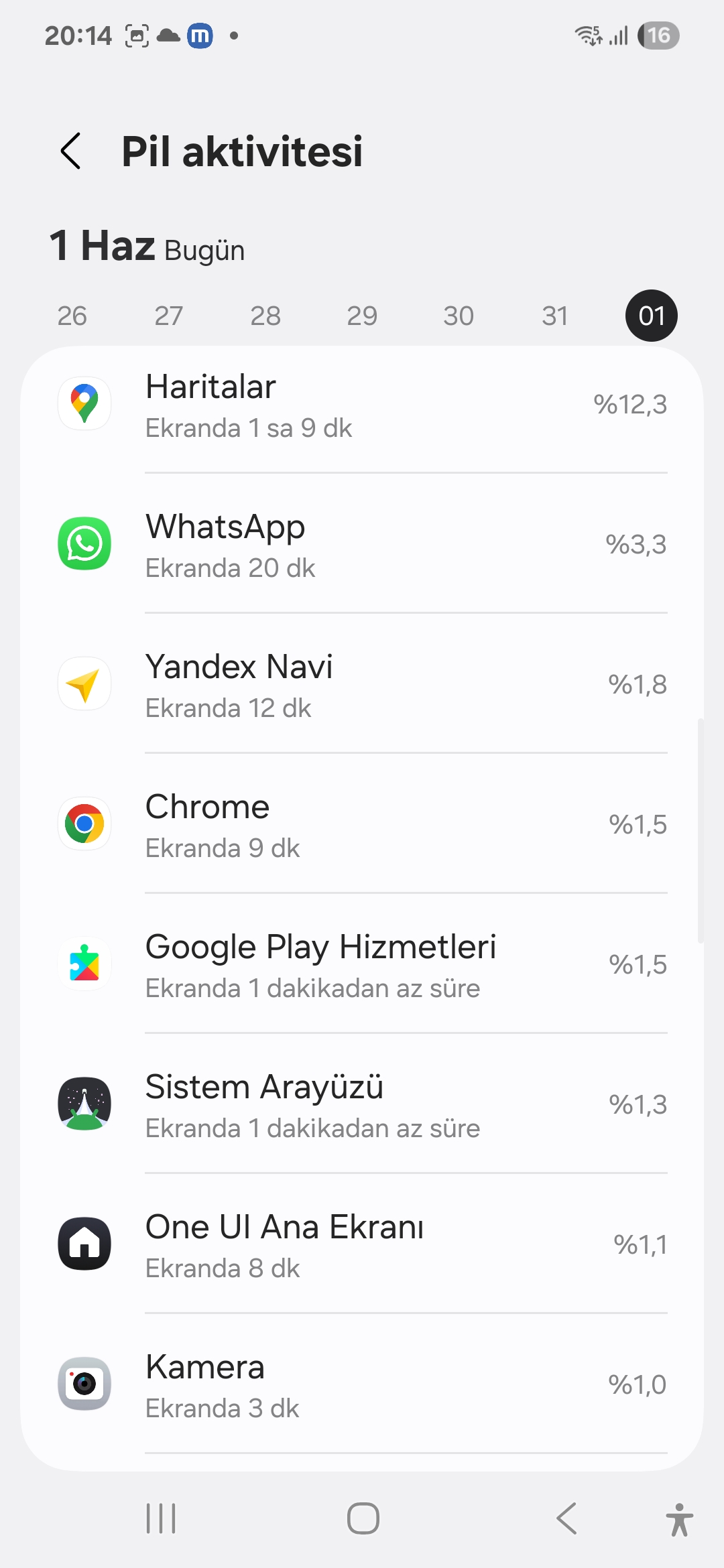Show battery activity for day 31

(555, 316)
